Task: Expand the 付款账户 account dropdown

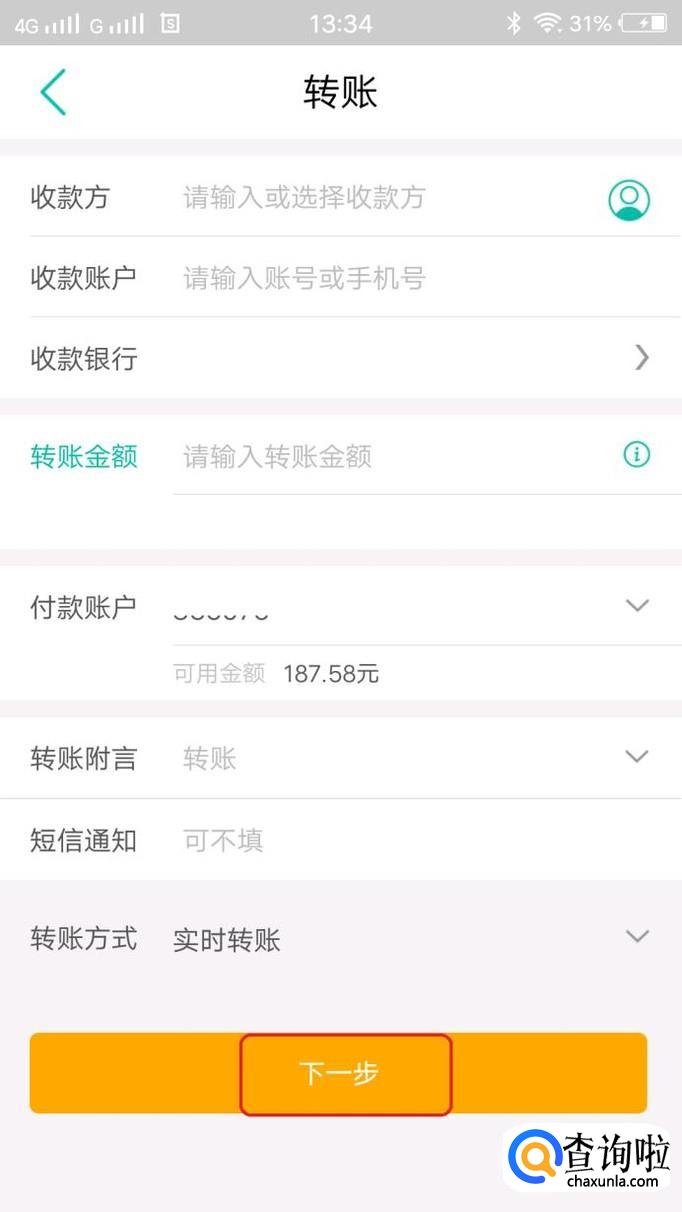Action: (637, 605)
